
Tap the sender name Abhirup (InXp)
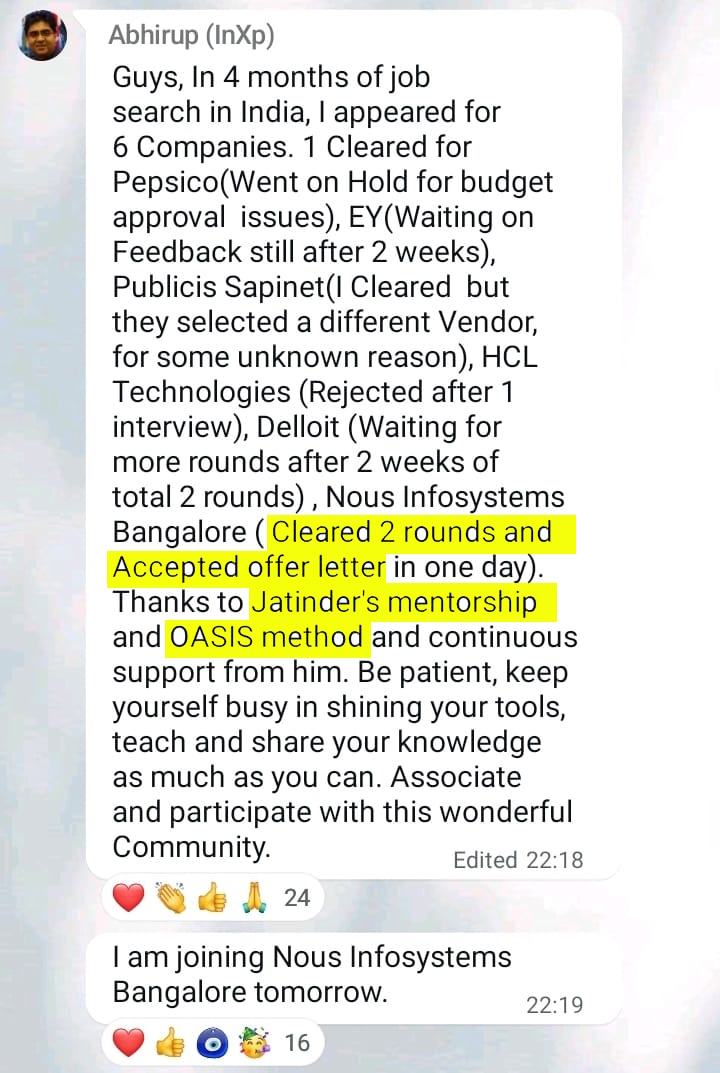(190, 36)
